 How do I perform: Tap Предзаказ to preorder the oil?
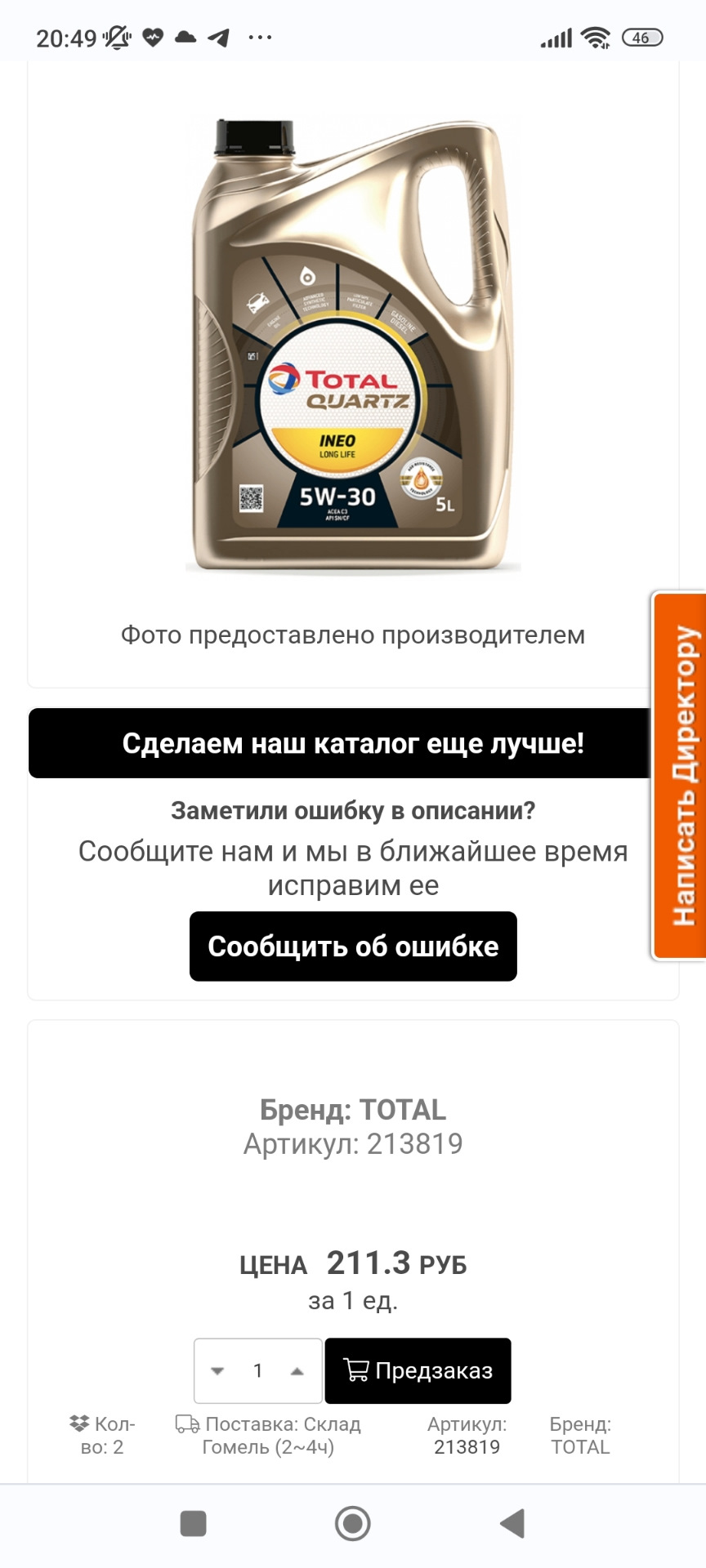click(418, 1370)
